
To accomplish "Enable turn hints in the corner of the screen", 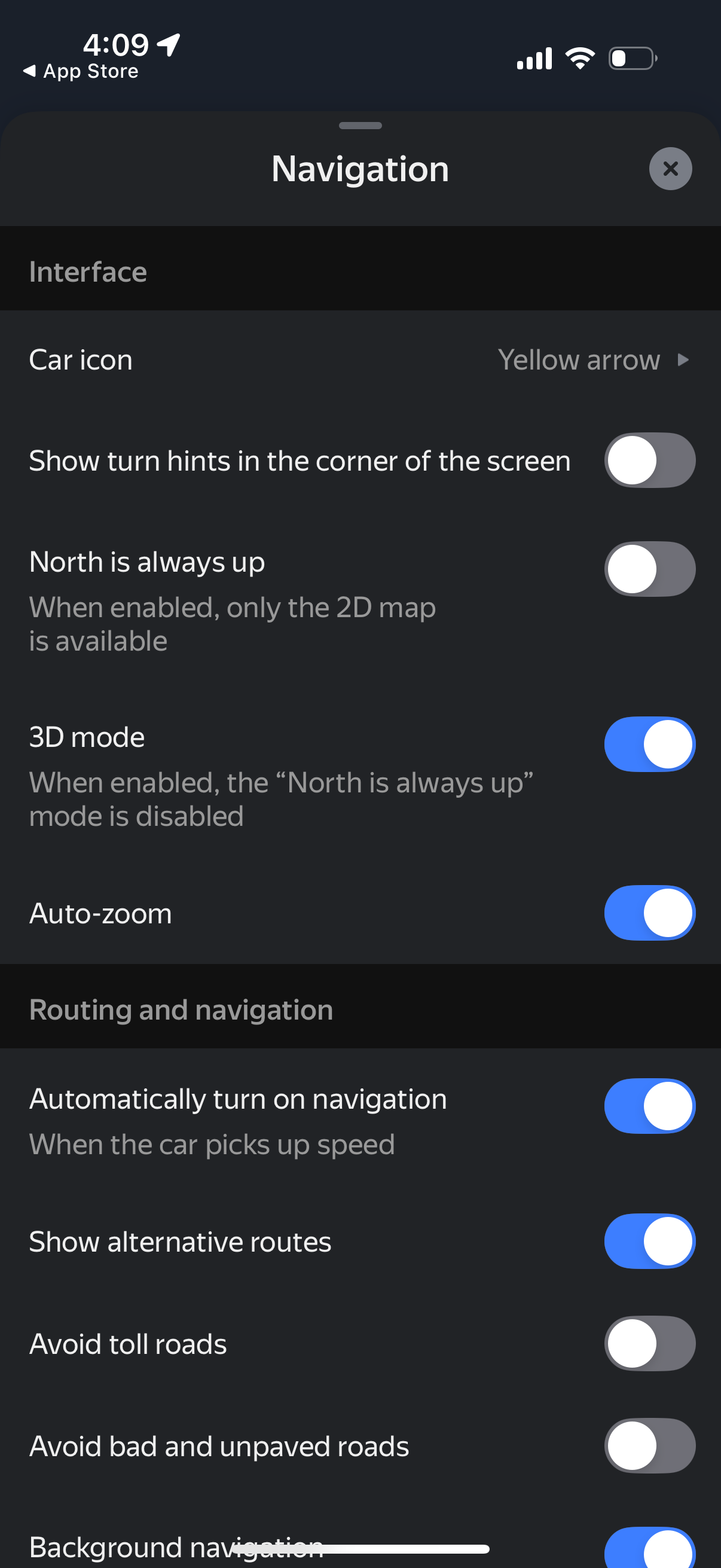I will click(x=649, y=461).
